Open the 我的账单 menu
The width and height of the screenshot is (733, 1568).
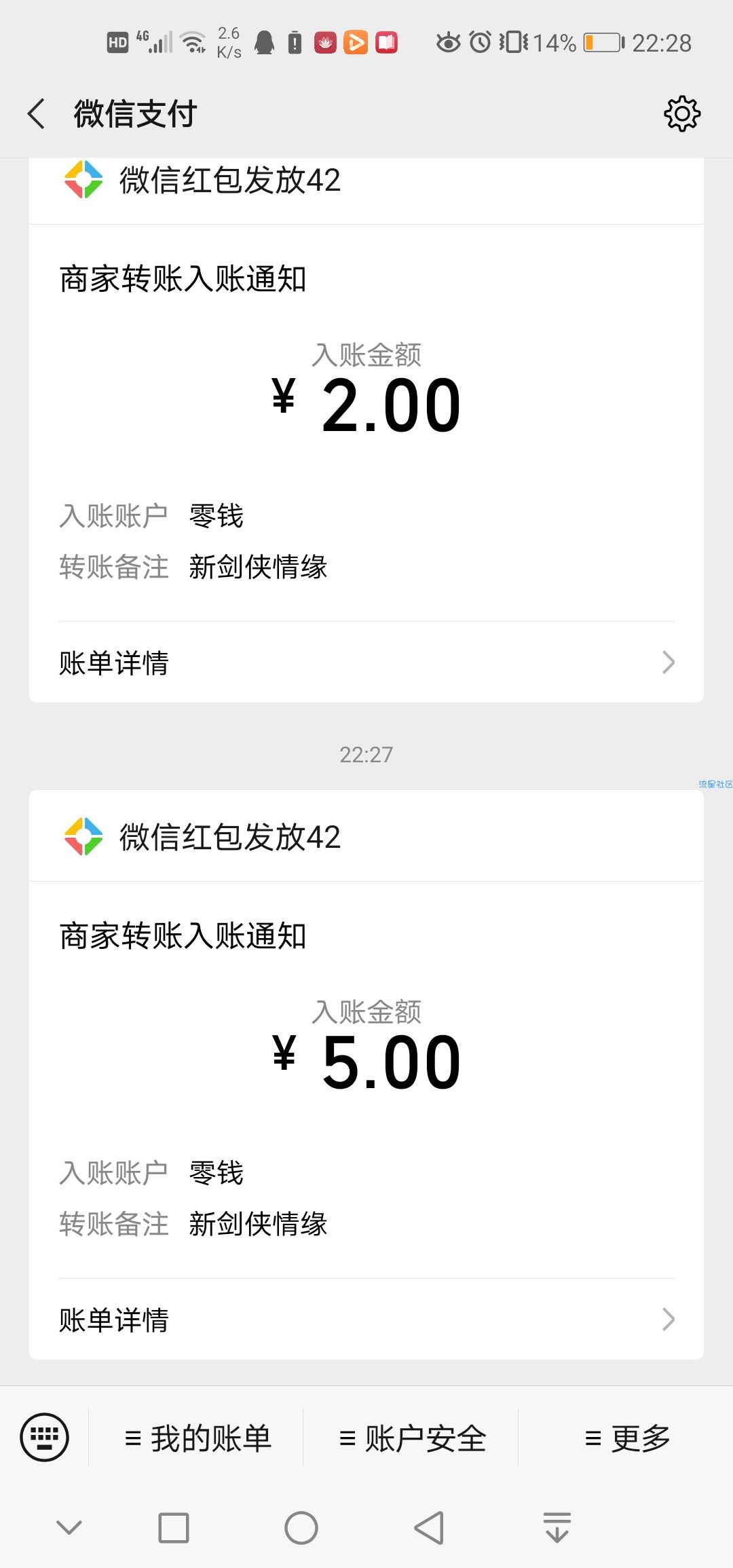click(x=198, y=1438)
